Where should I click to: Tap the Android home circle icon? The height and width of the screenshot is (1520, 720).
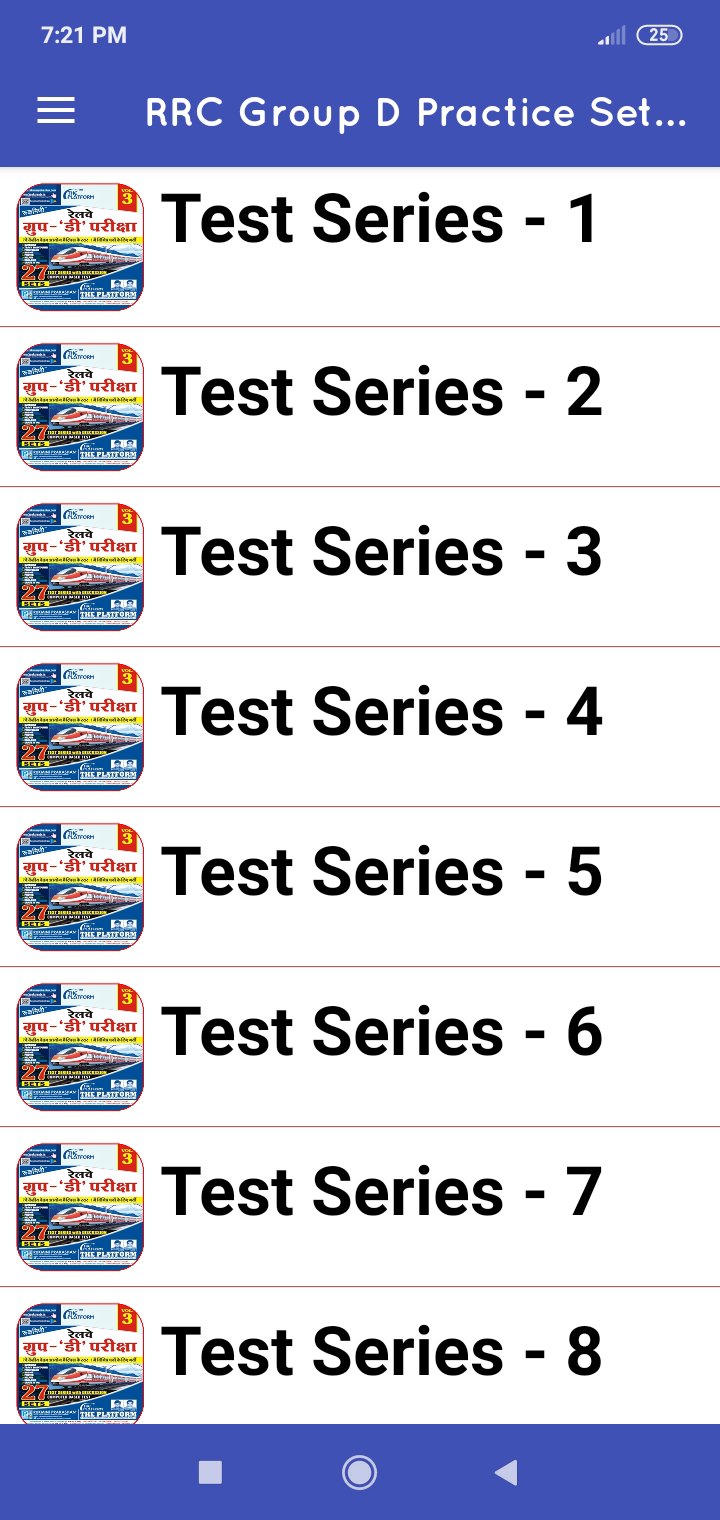coord(360,1472)
